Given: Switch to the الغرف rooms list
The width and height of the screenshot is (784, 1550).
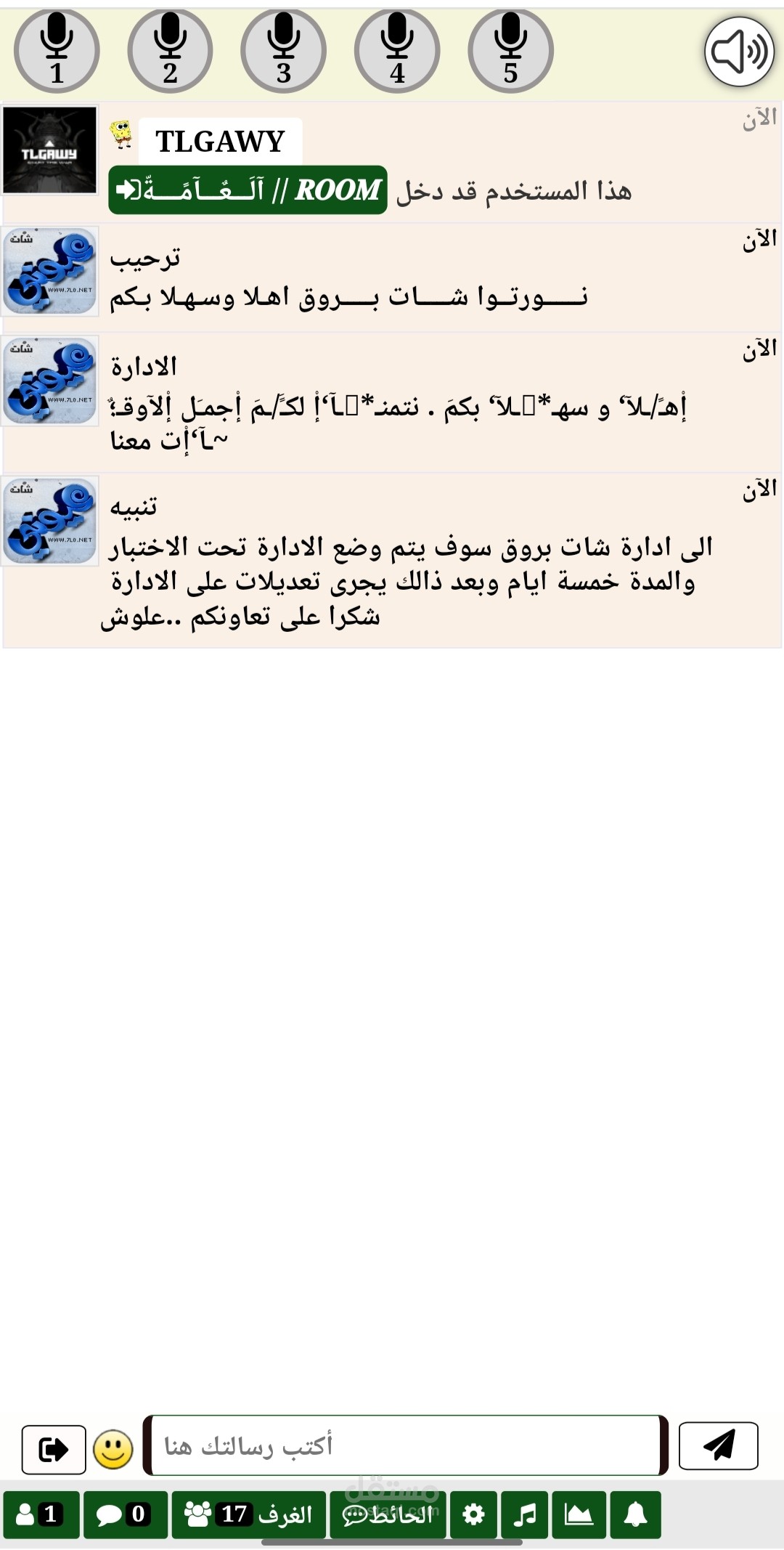Looking at the screenshot, I should (248, 1514).
